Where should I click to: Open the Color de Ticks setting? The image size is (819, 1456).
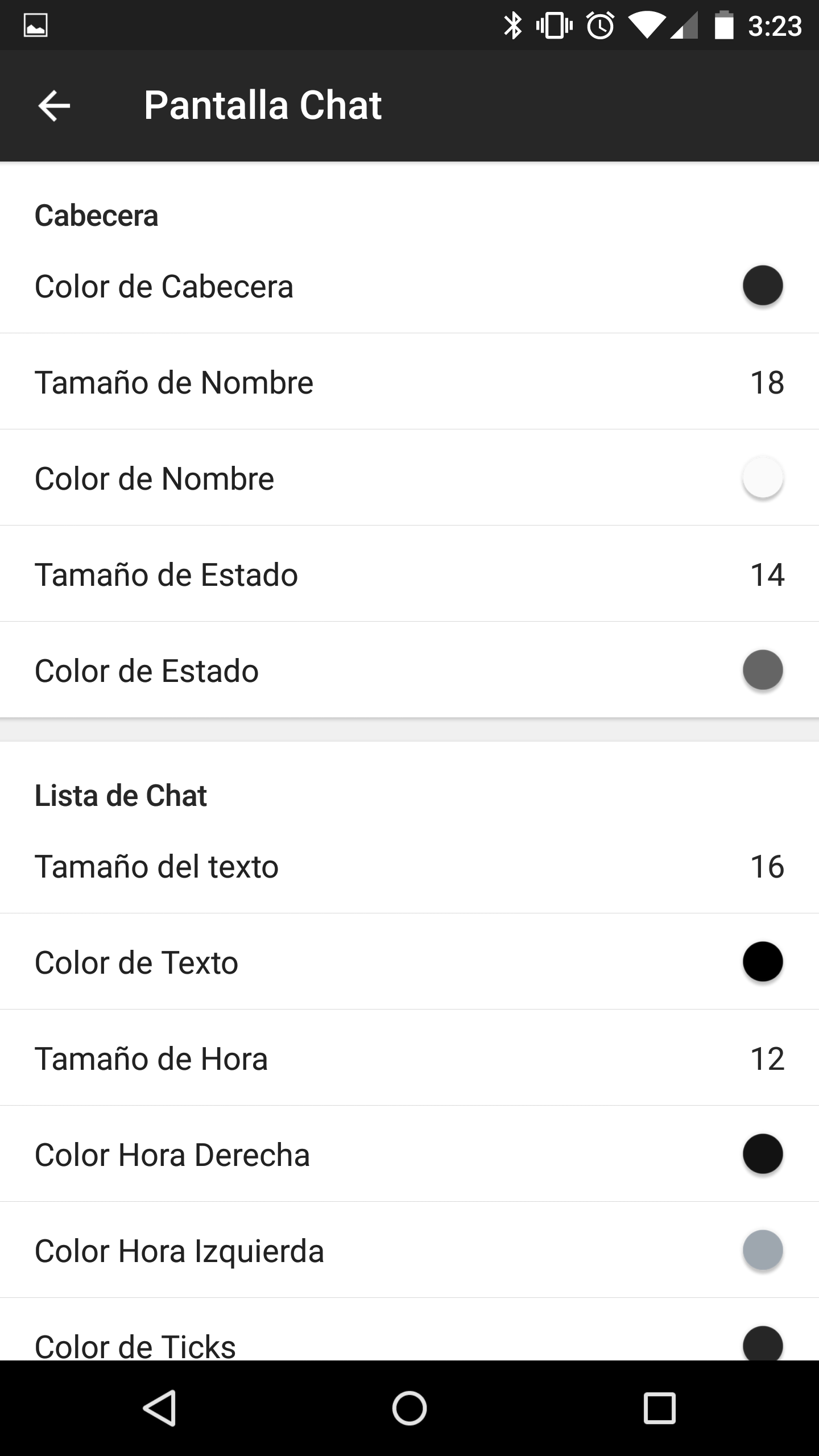[x=409, y=1330]
